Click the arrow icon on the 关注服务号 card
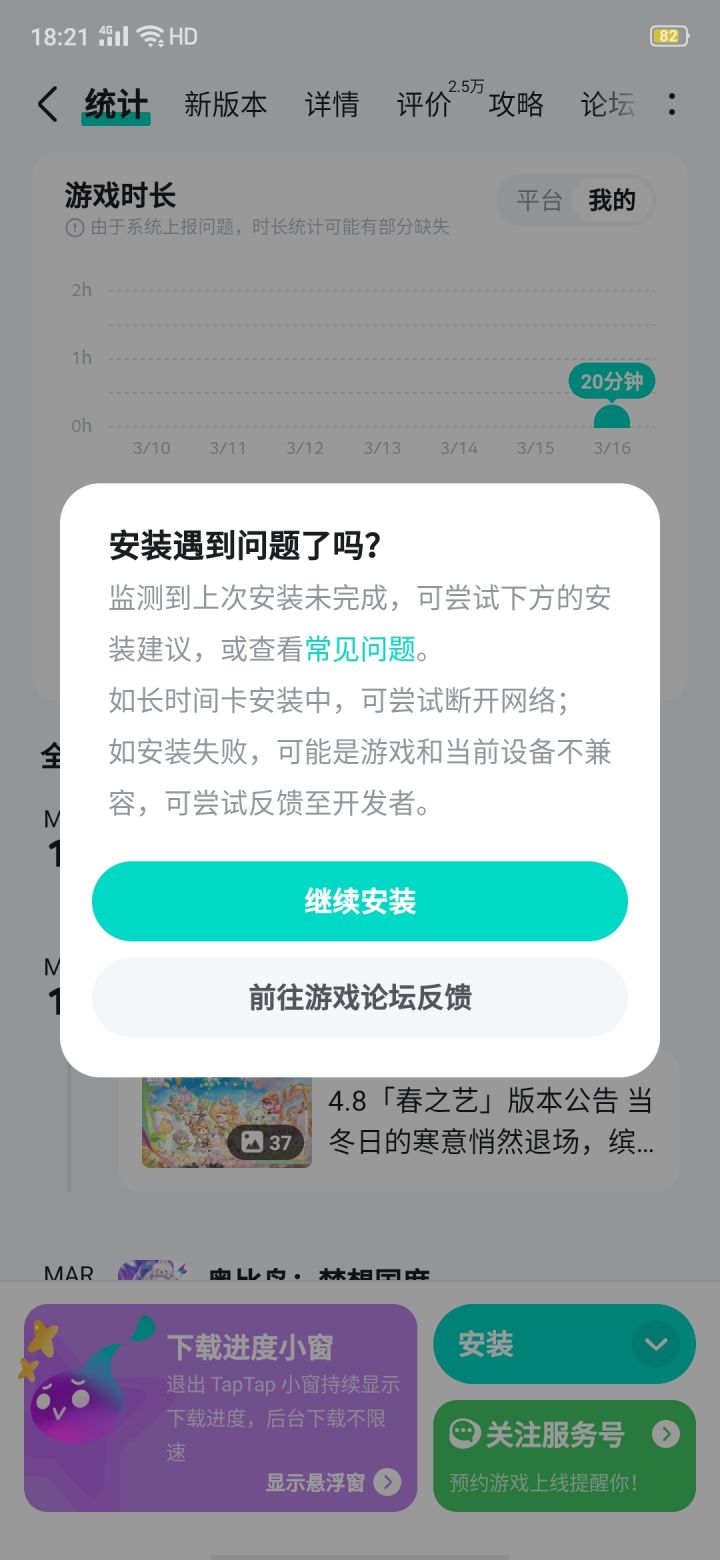Viewport: 720px width, 1560px height. 666,1433
